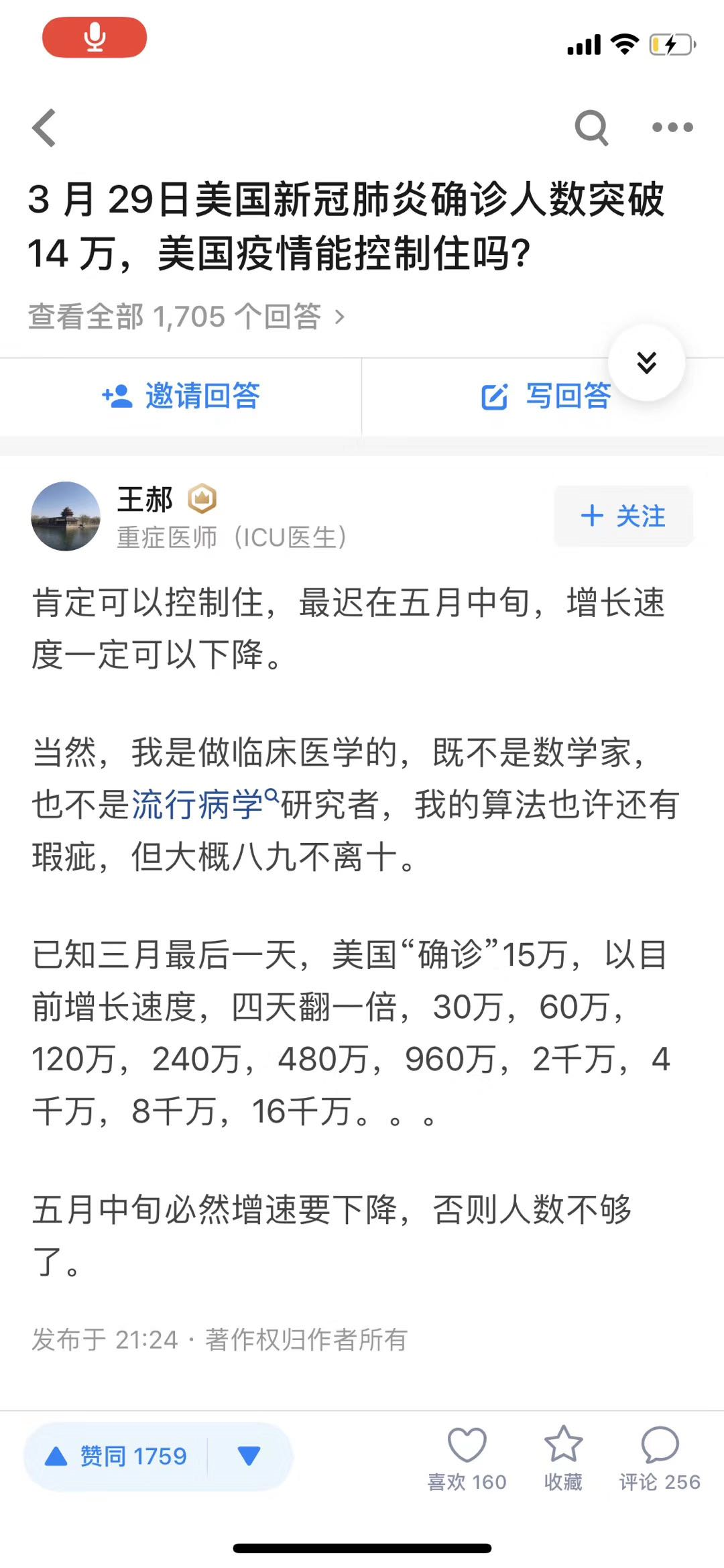Go back using the back arrow
The width and height of the screenshot is (724, 1568).
pos(44,127)
